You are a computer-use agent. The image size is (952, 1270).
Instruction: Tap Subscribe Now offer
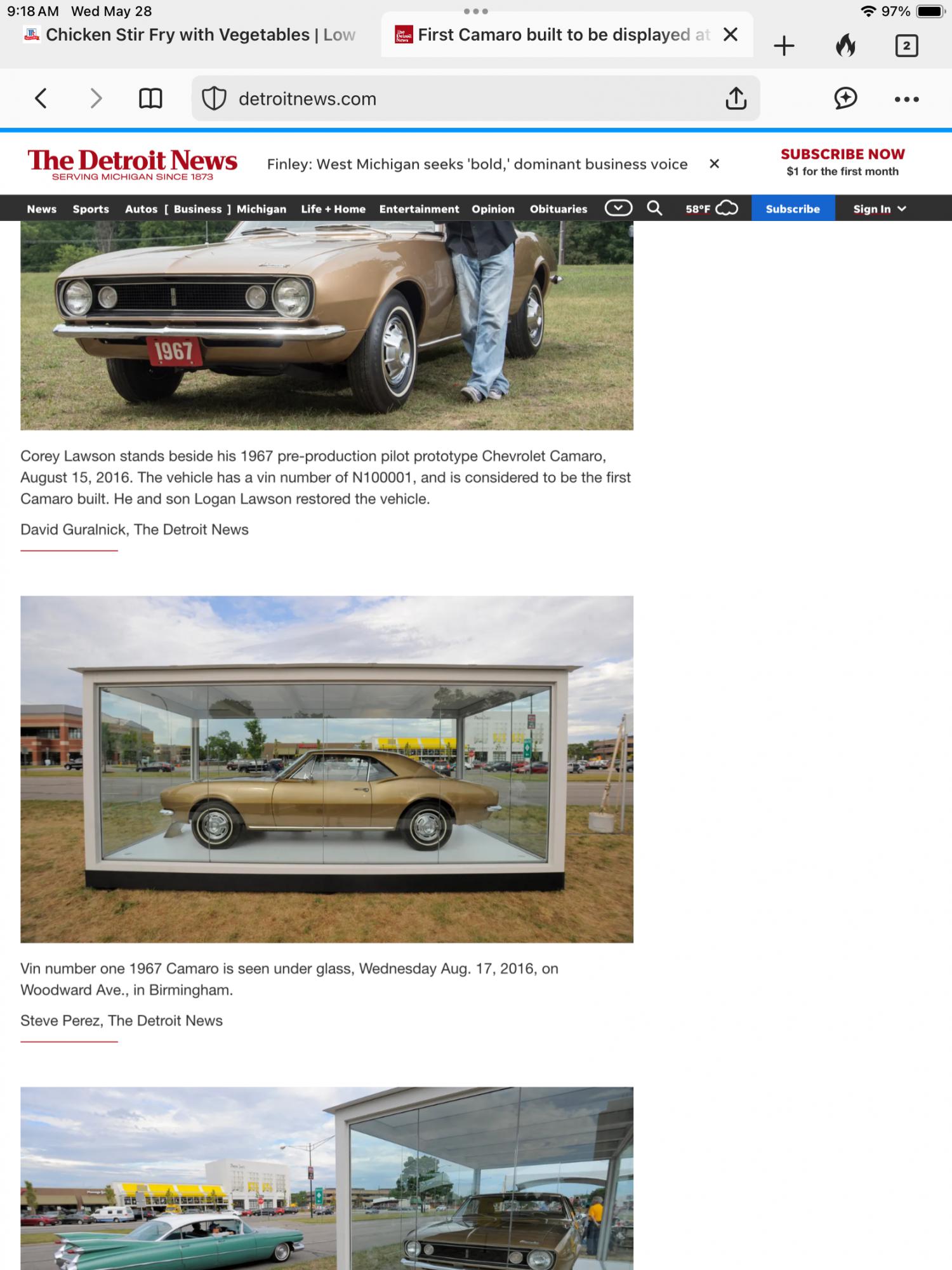[842, 162]
